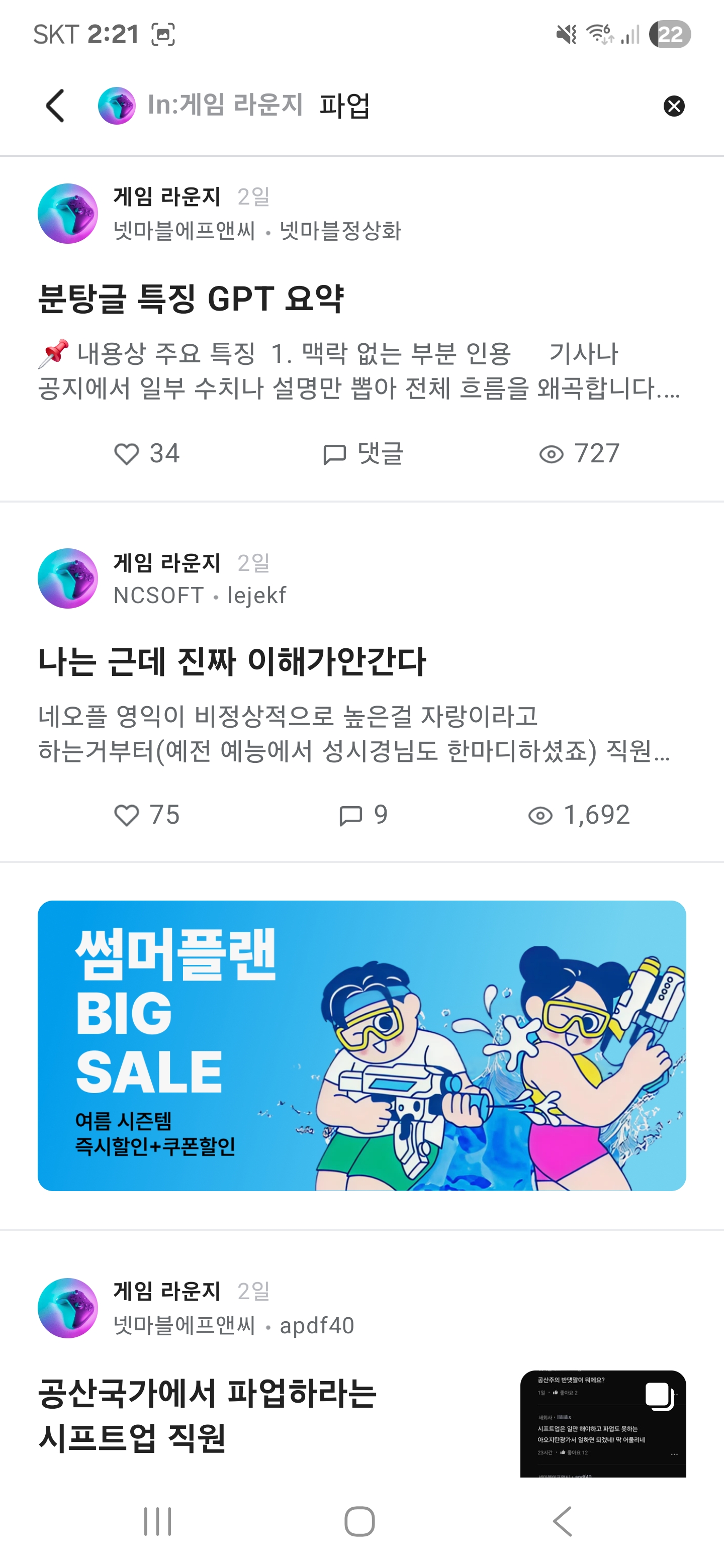Screen dimensions: 724x1568
Task: Go back using the top-left arrow
Action: pos(55,106)
